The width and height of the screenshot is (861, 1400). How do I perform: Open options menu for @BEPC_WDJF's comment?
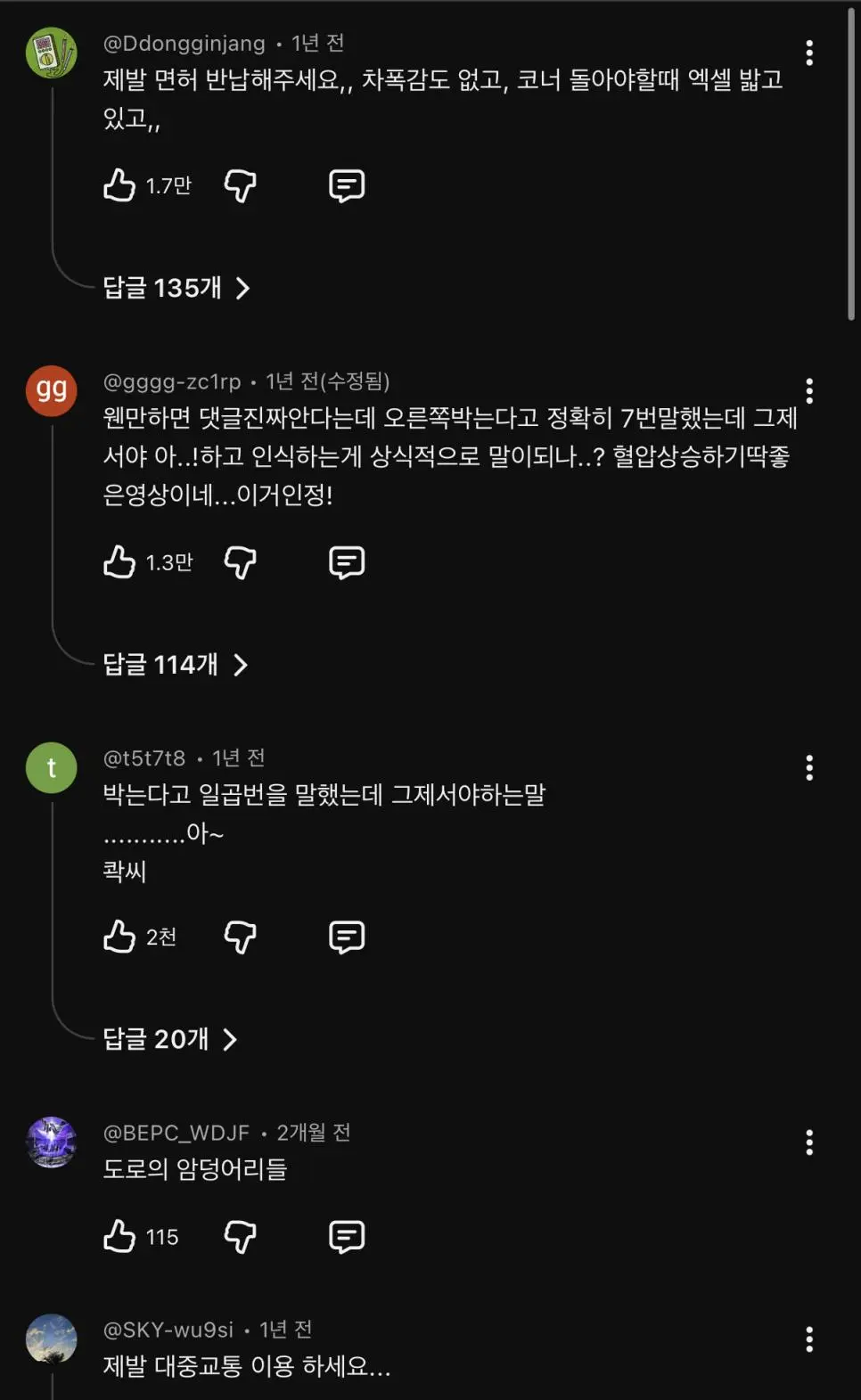(x=809, y=1142)
